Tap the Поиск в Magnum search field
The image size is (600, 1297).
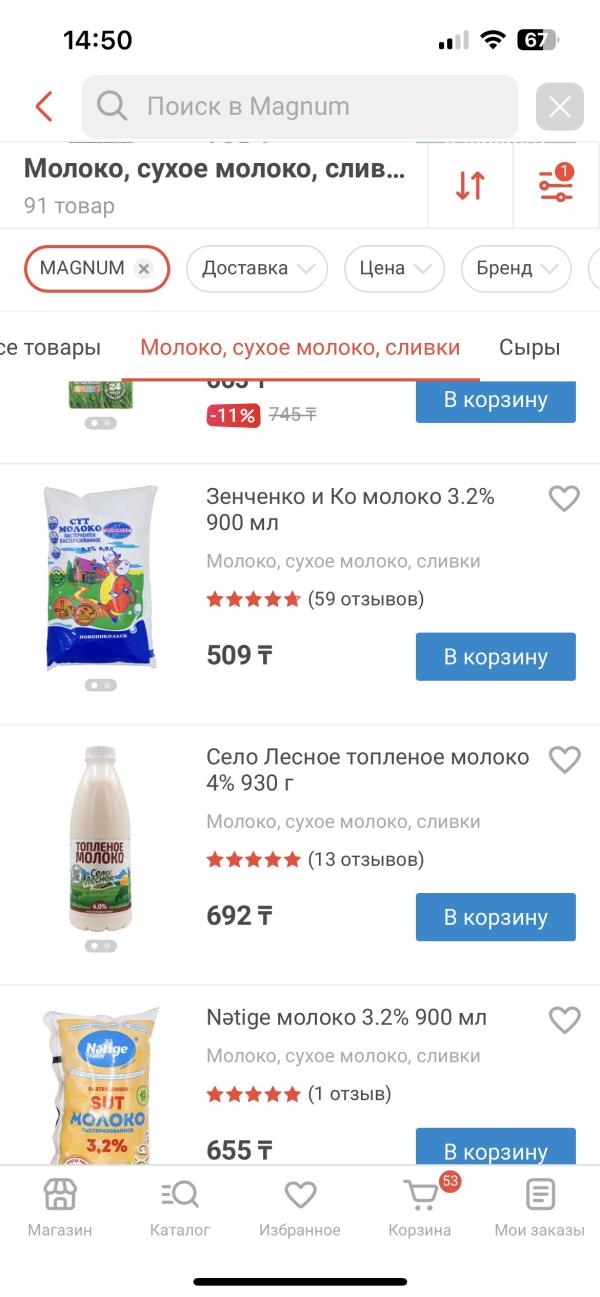(300, 106)
